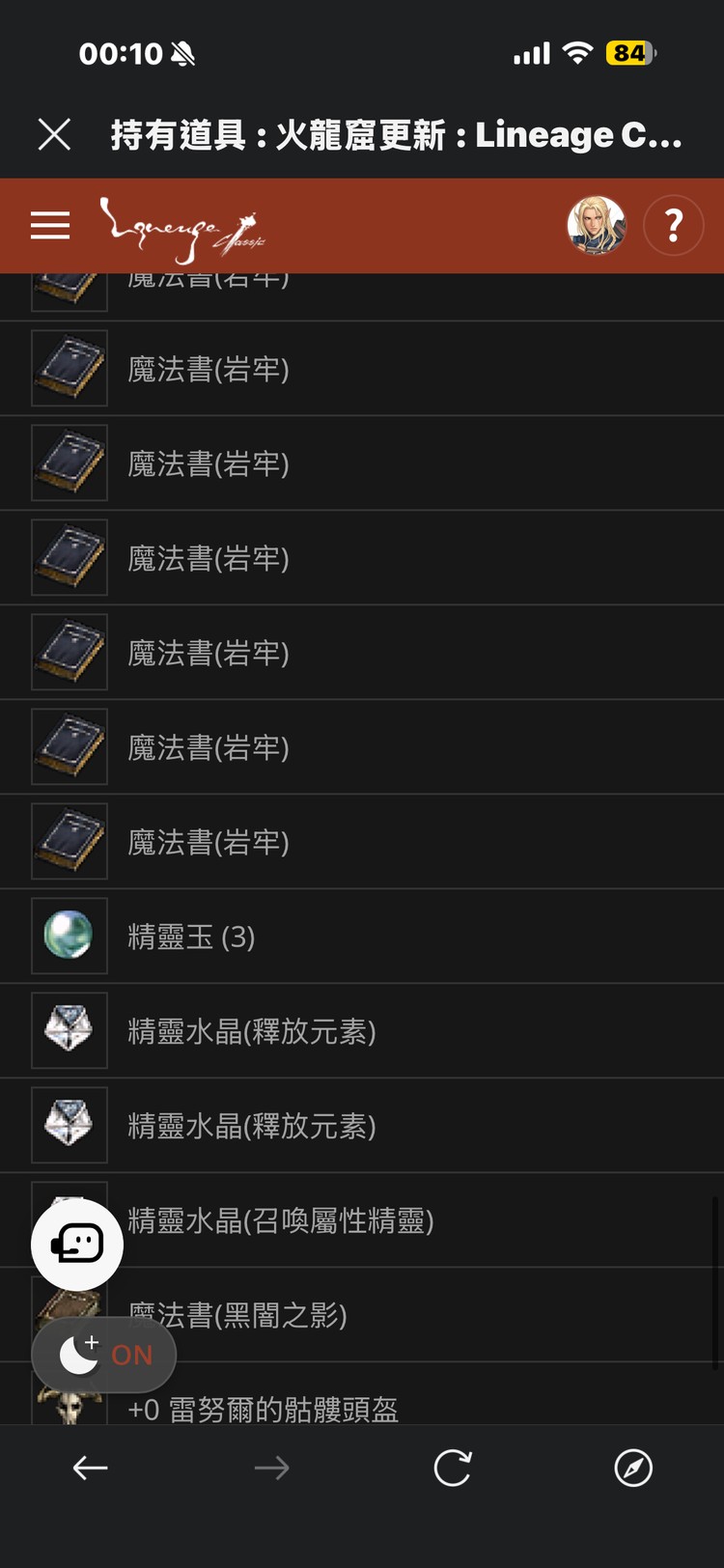Close the 持有道具 view with X
This screenshot has width=724, height=1568.
54,135
